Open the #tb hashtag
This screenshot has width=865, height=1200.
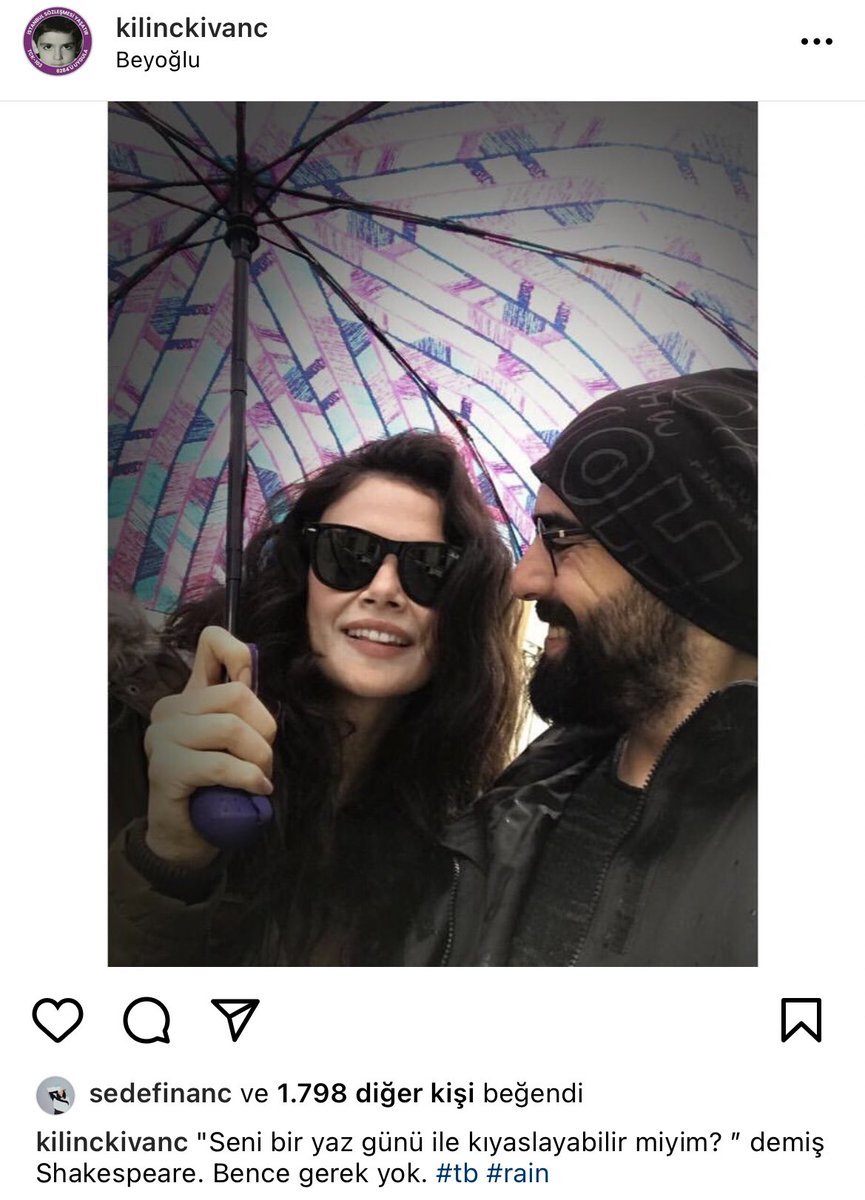point(456,1173)
